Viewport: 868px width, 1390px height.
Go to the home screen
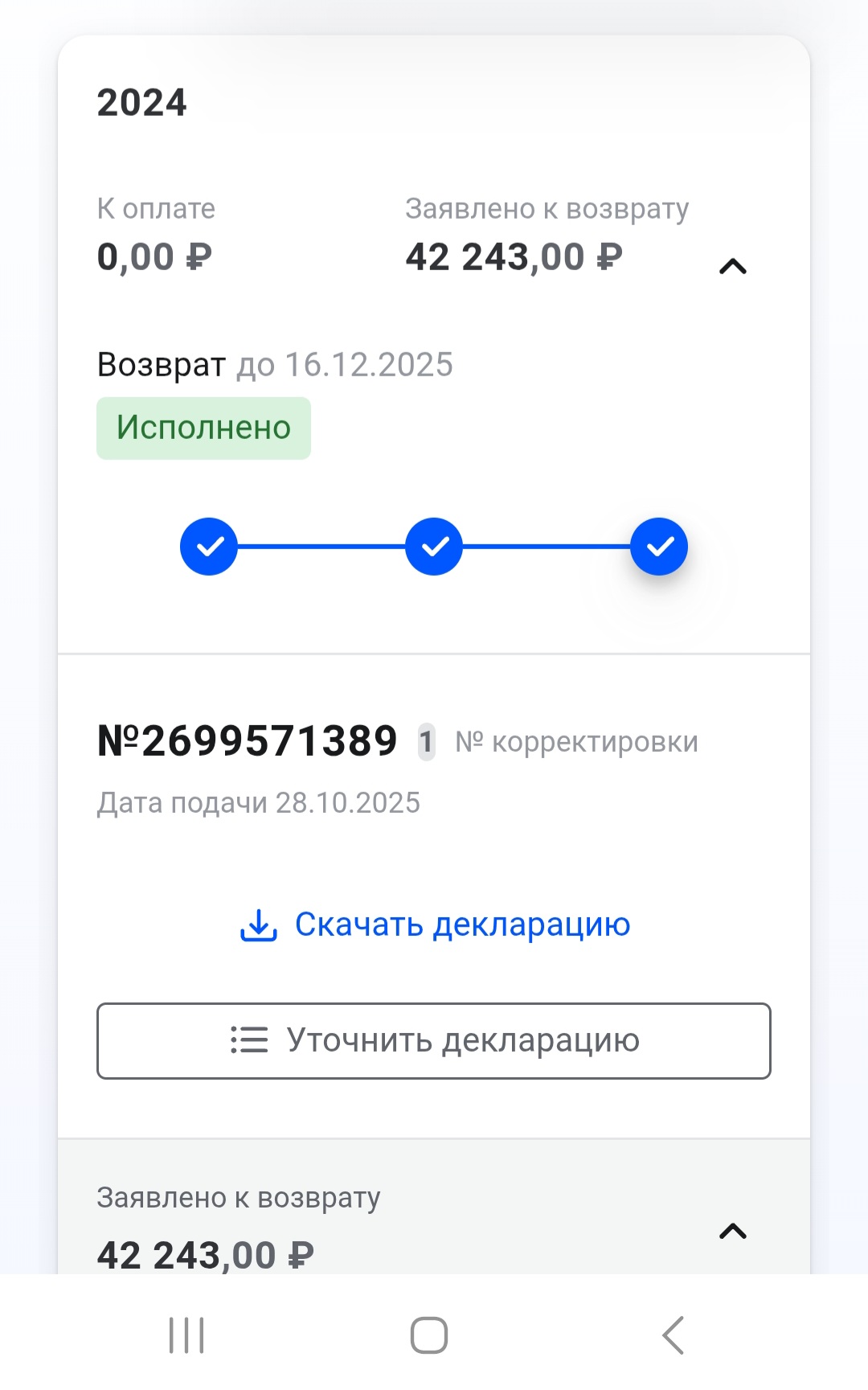429,1335
